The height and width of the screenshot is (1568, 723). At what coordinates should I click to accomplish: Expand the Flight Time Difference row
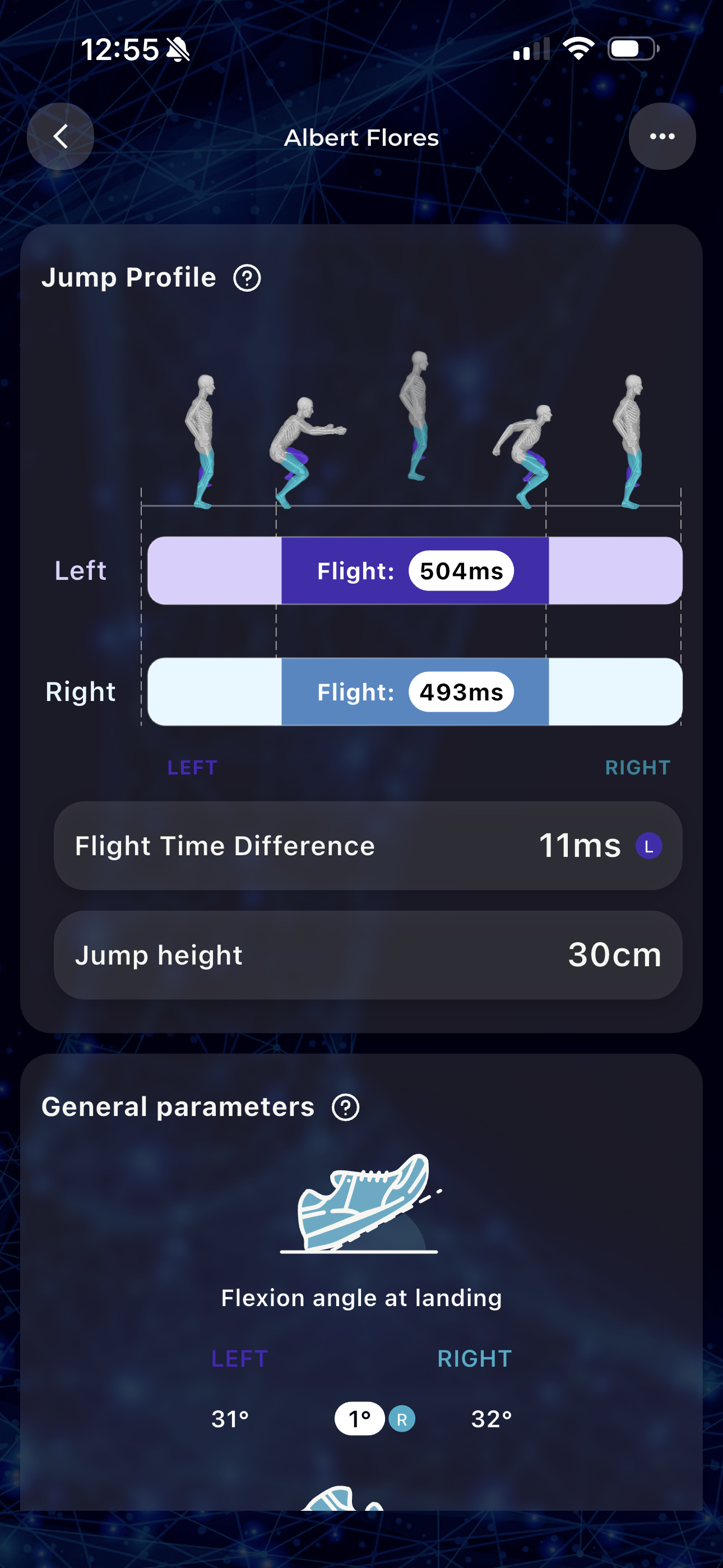(x=368, y=846)
